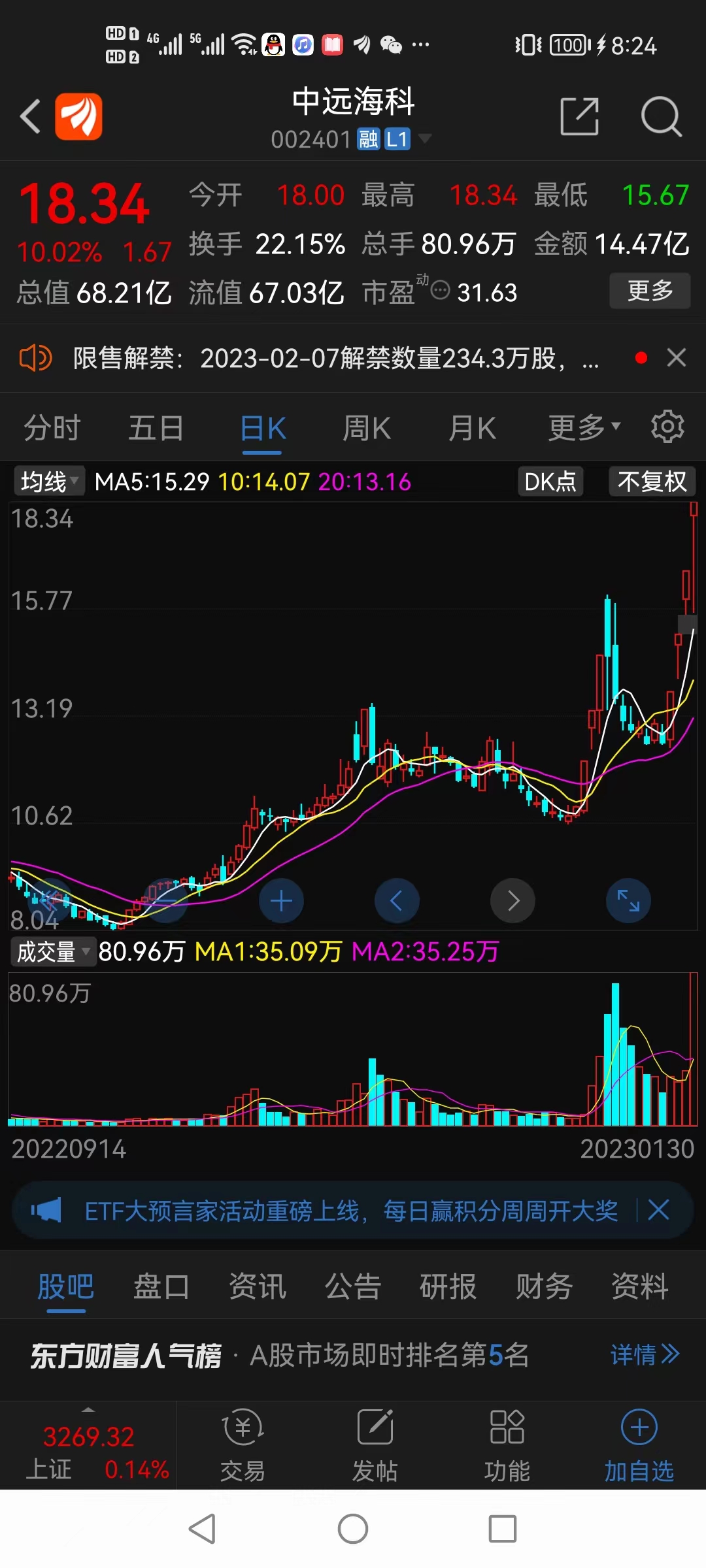Open the 均线 moving average dropdown
This screenshot has width=706, height=1568.
48,482
